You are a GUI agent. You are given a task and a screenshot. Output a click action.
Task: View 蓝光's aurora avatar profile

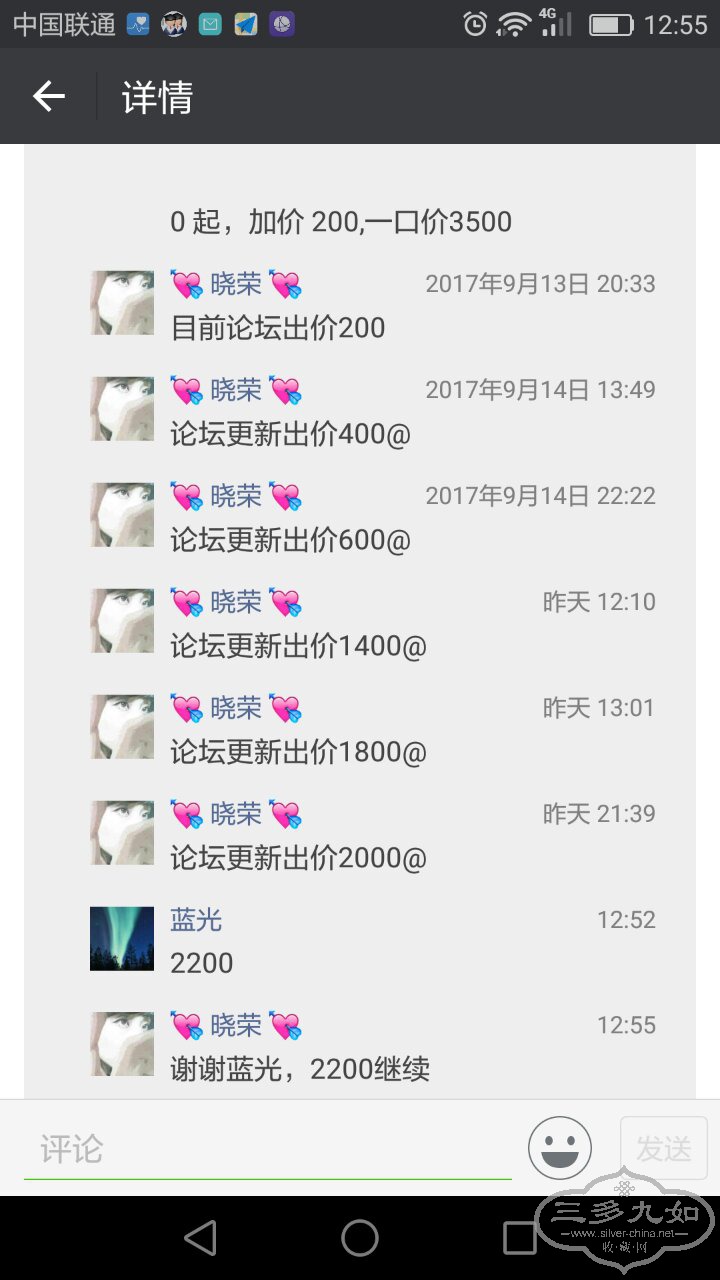tap(122, 939)
